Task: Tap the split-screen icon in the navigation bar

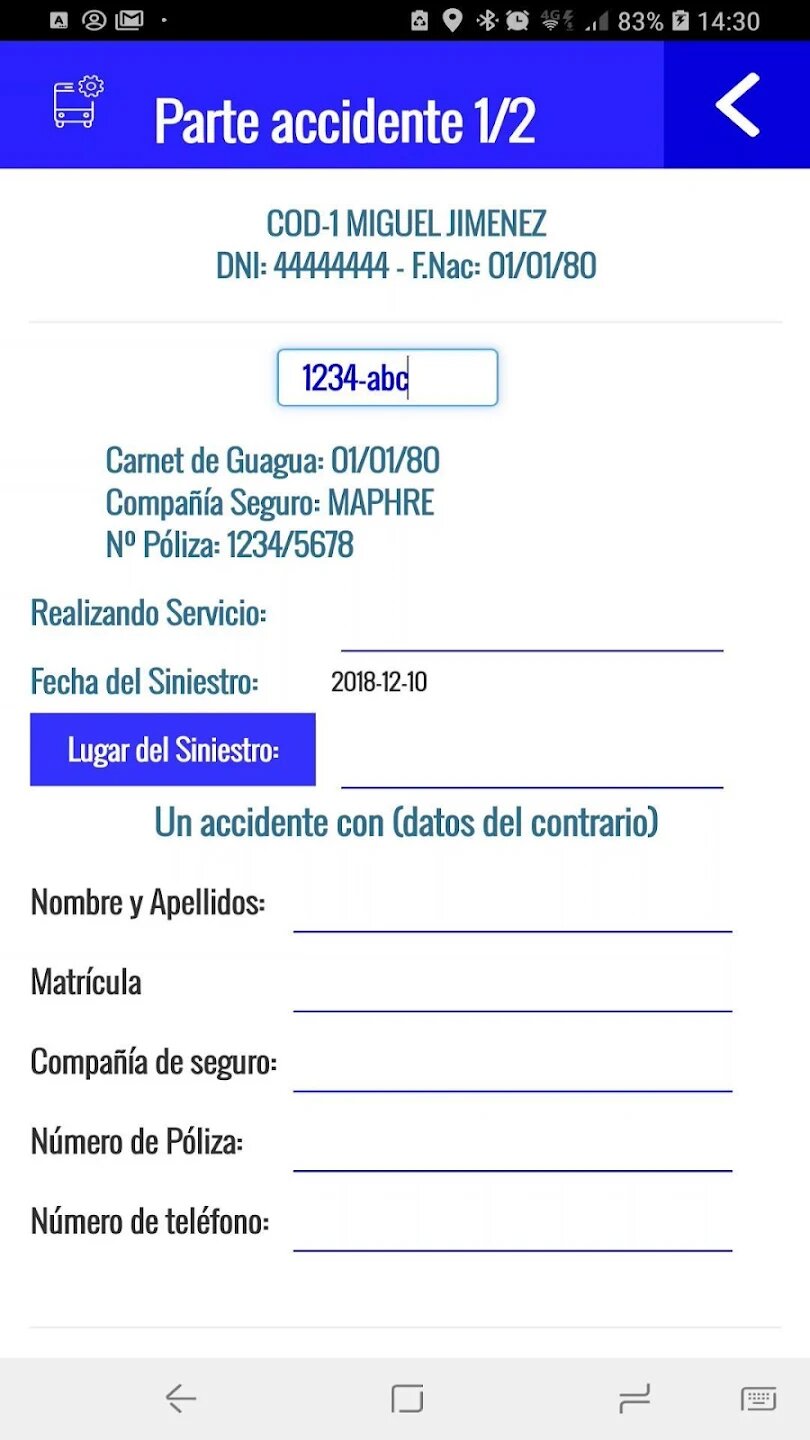Action: pos(633,1398)
